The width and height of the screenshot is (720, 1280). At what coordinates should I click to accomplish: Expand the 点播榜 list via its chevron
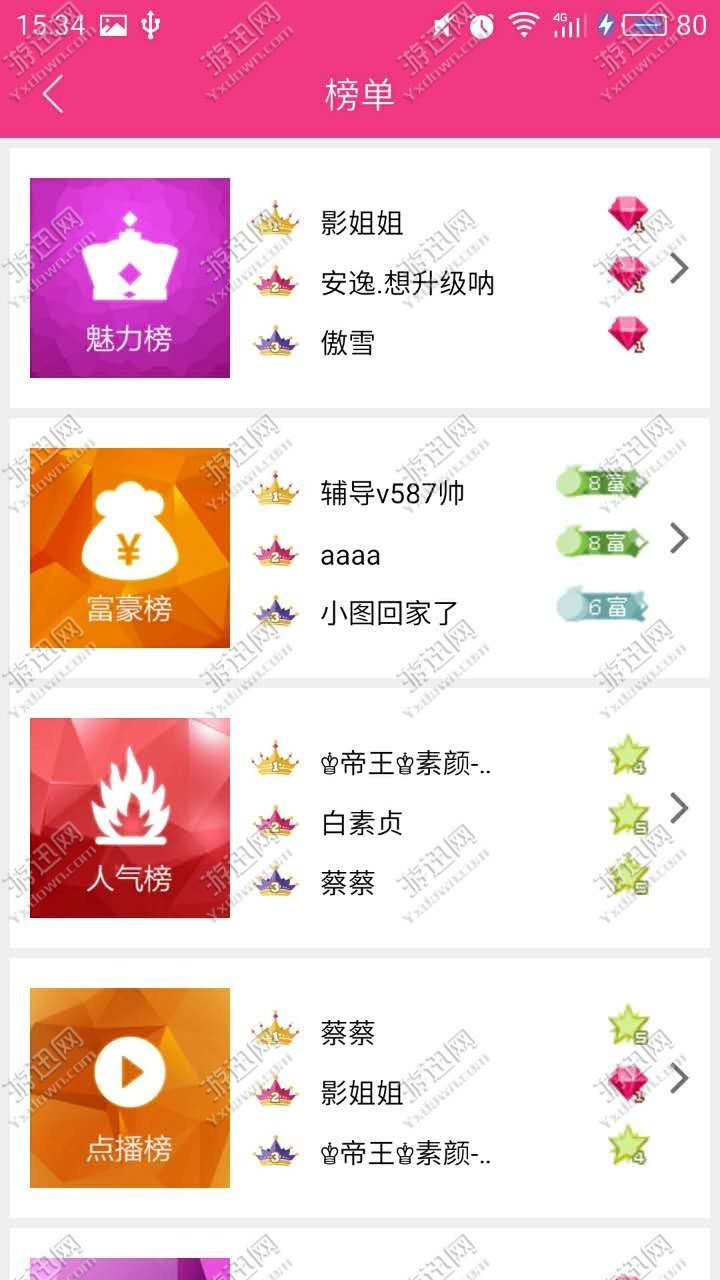tap(680, 1078)
